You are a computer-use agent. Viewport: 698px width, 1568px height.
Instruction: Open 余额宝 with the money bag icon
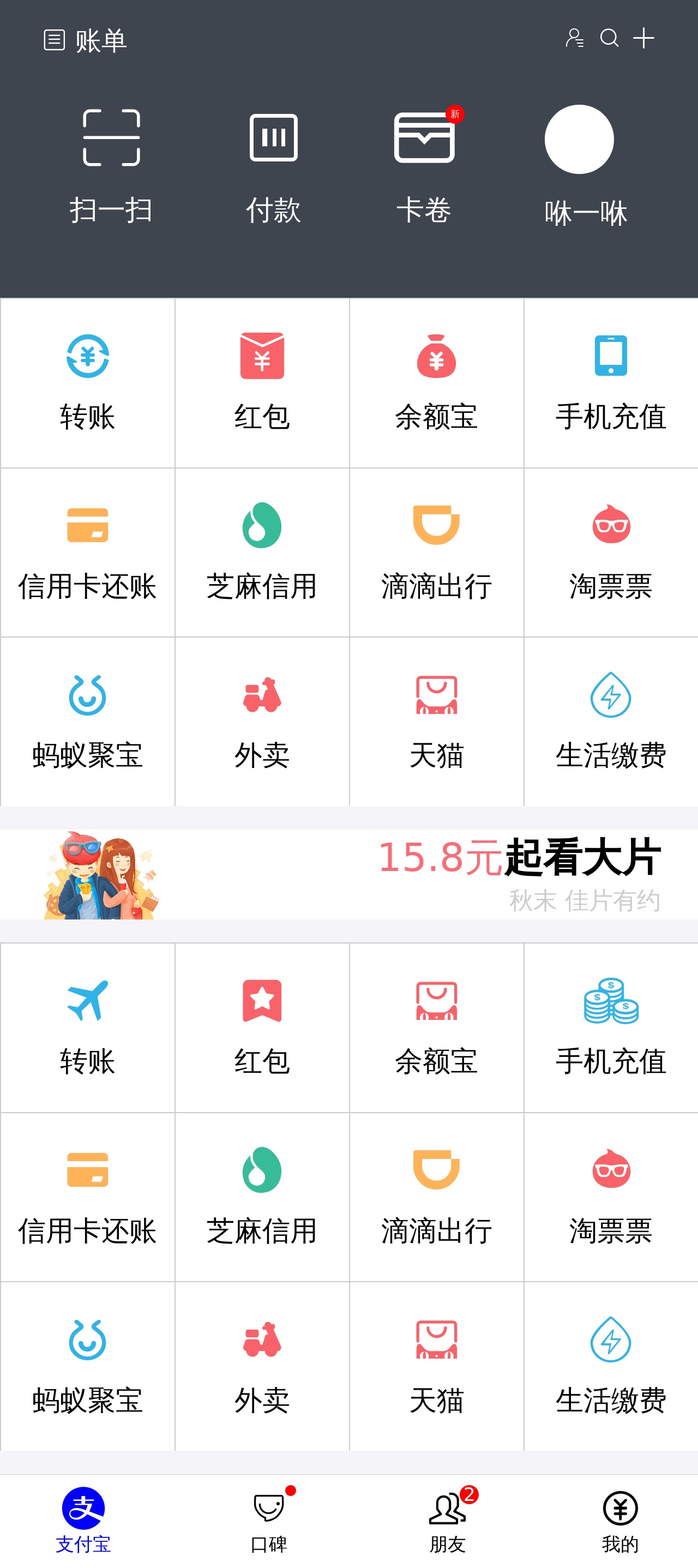pyautogui.click(x=436, y=382)
